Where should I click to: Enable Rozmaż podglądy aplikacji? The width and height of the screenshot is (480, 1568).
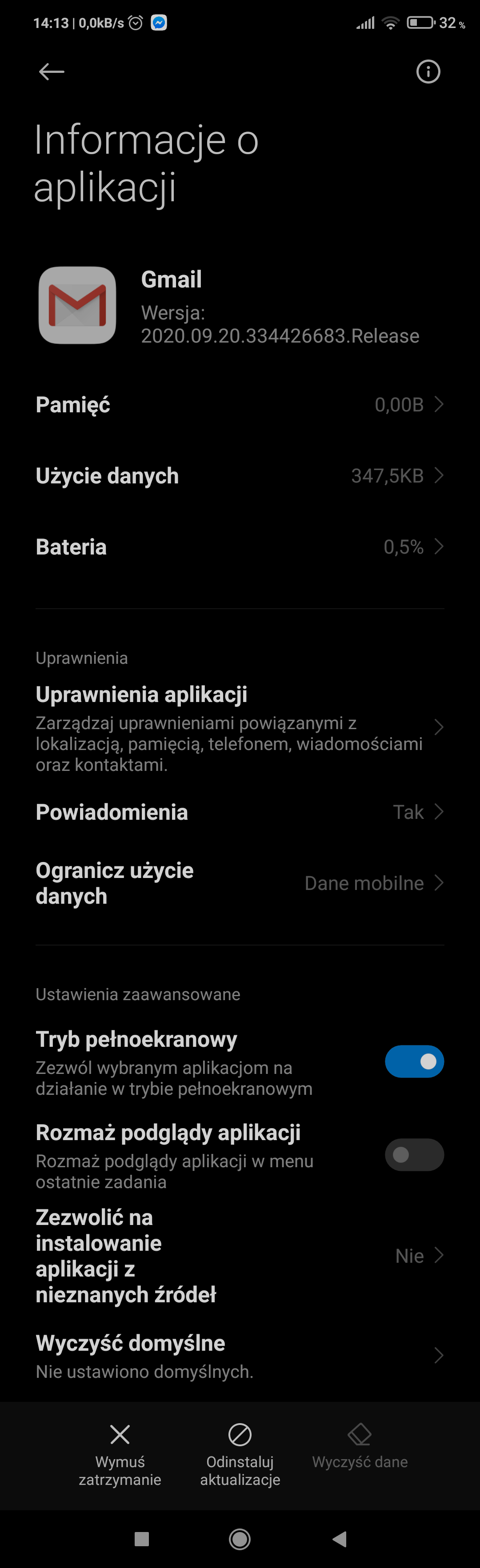click(414, 1155)
